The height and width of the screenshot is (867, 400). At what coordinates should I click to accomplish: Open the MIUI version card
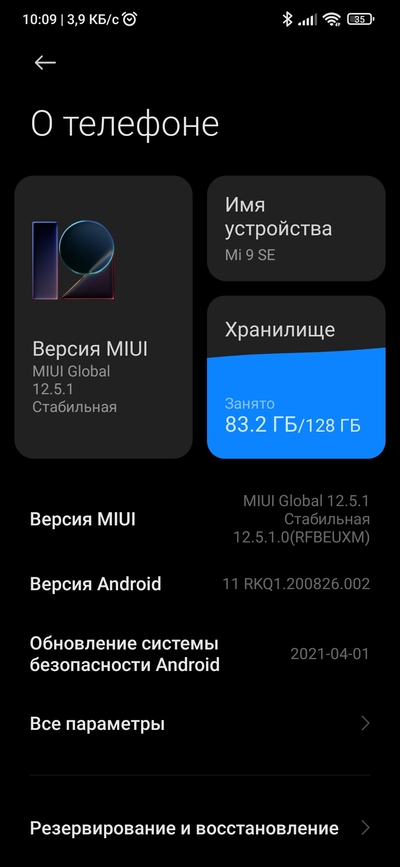click(103, 317)
